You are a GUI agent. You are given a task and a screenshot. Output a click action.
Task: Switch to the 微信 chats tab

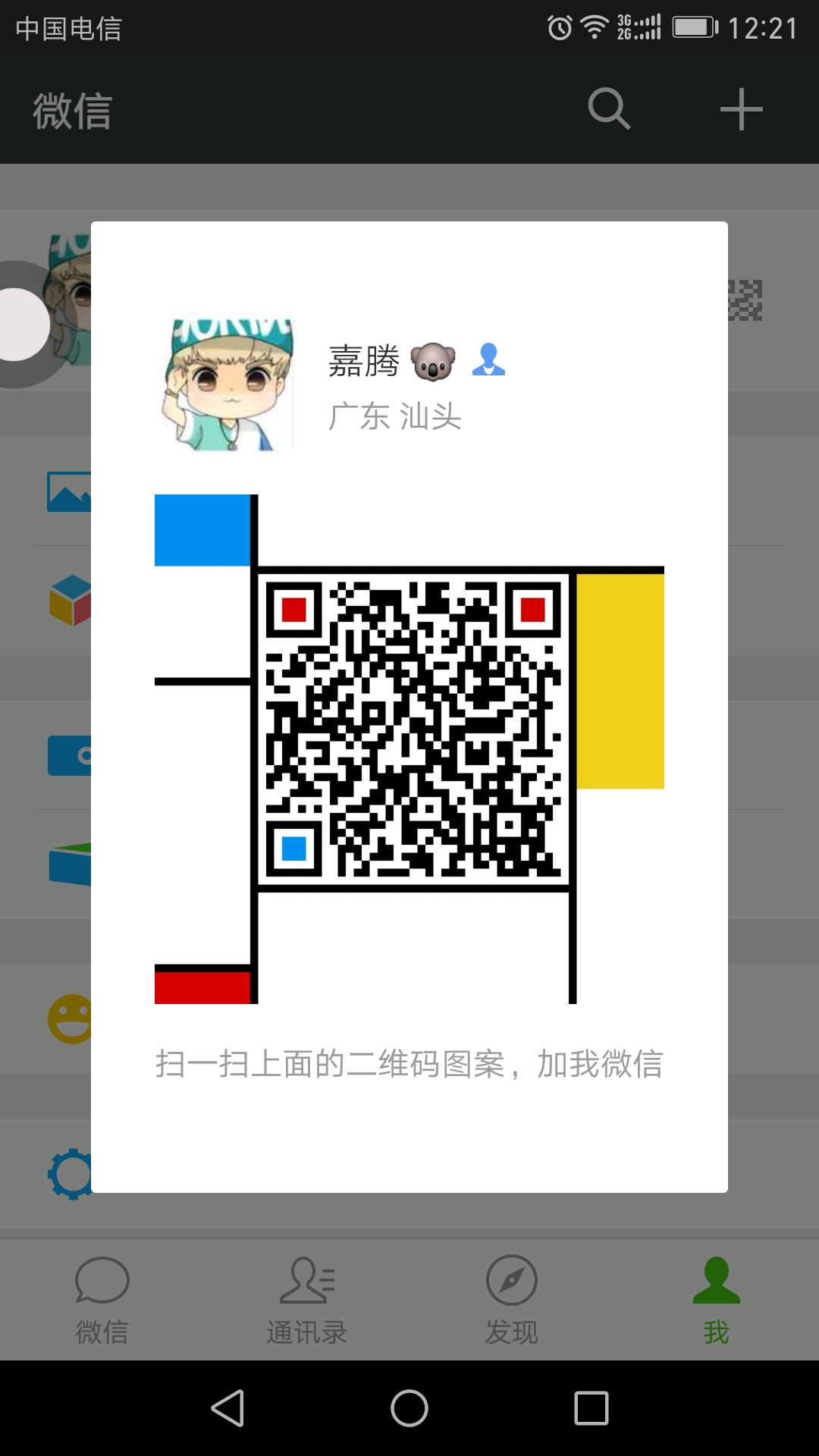(x=102, y=1300)
